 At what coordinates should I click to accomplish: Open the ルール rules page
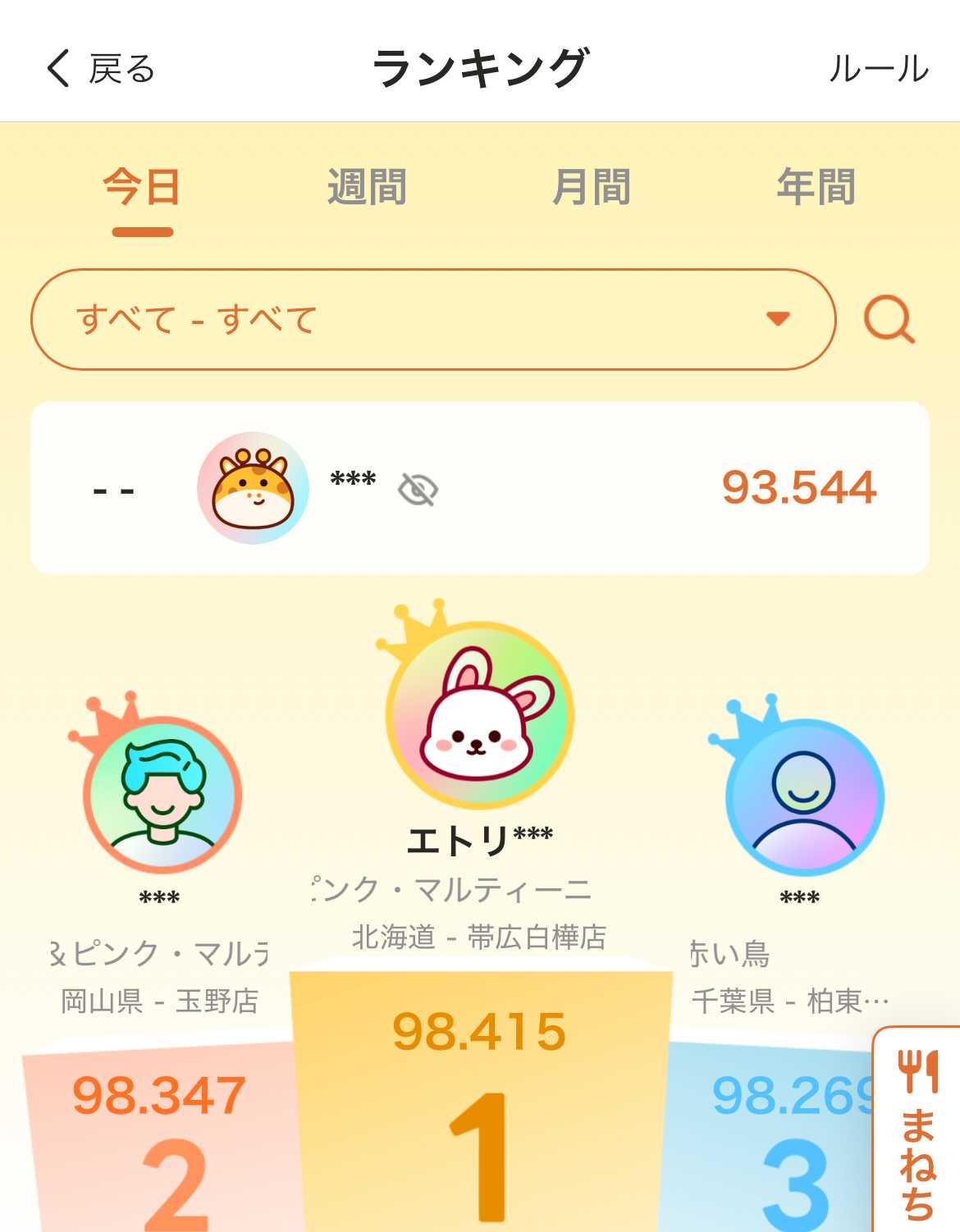877,69
